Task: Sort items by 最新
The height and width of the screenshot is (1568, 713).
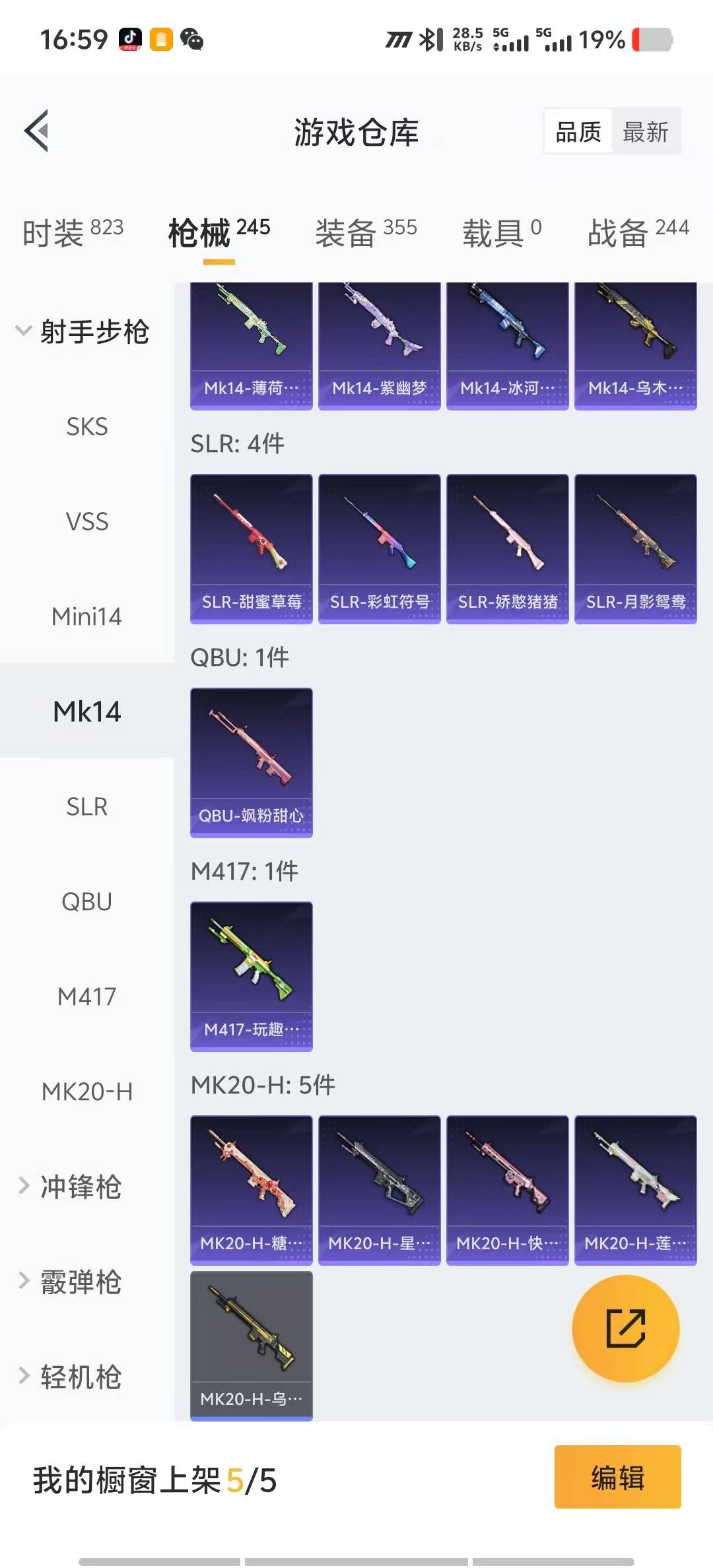Action: (x=645, y=132)
